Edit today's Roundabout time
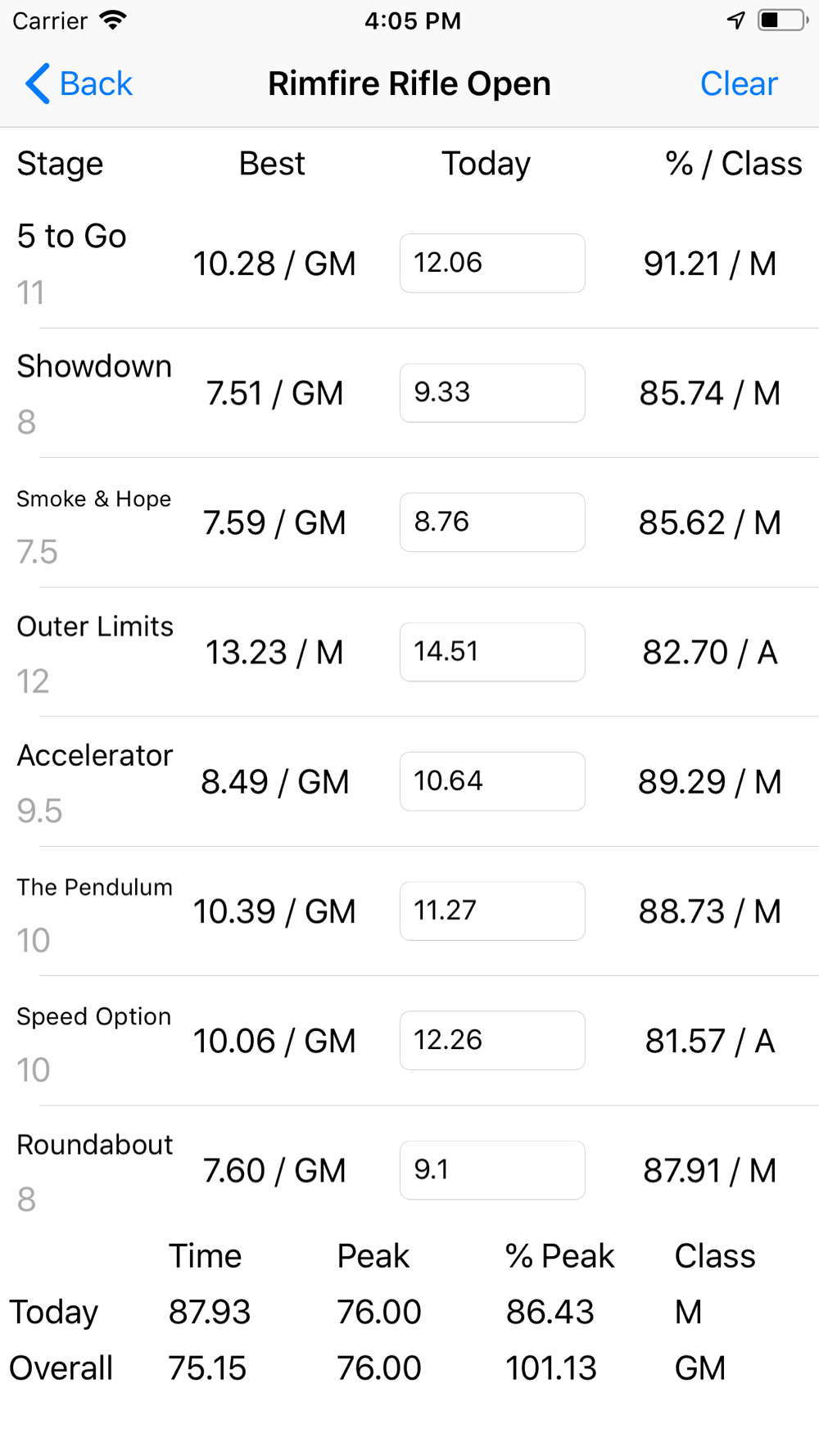Screen dimensions: 819x1456 (492, 1170)
